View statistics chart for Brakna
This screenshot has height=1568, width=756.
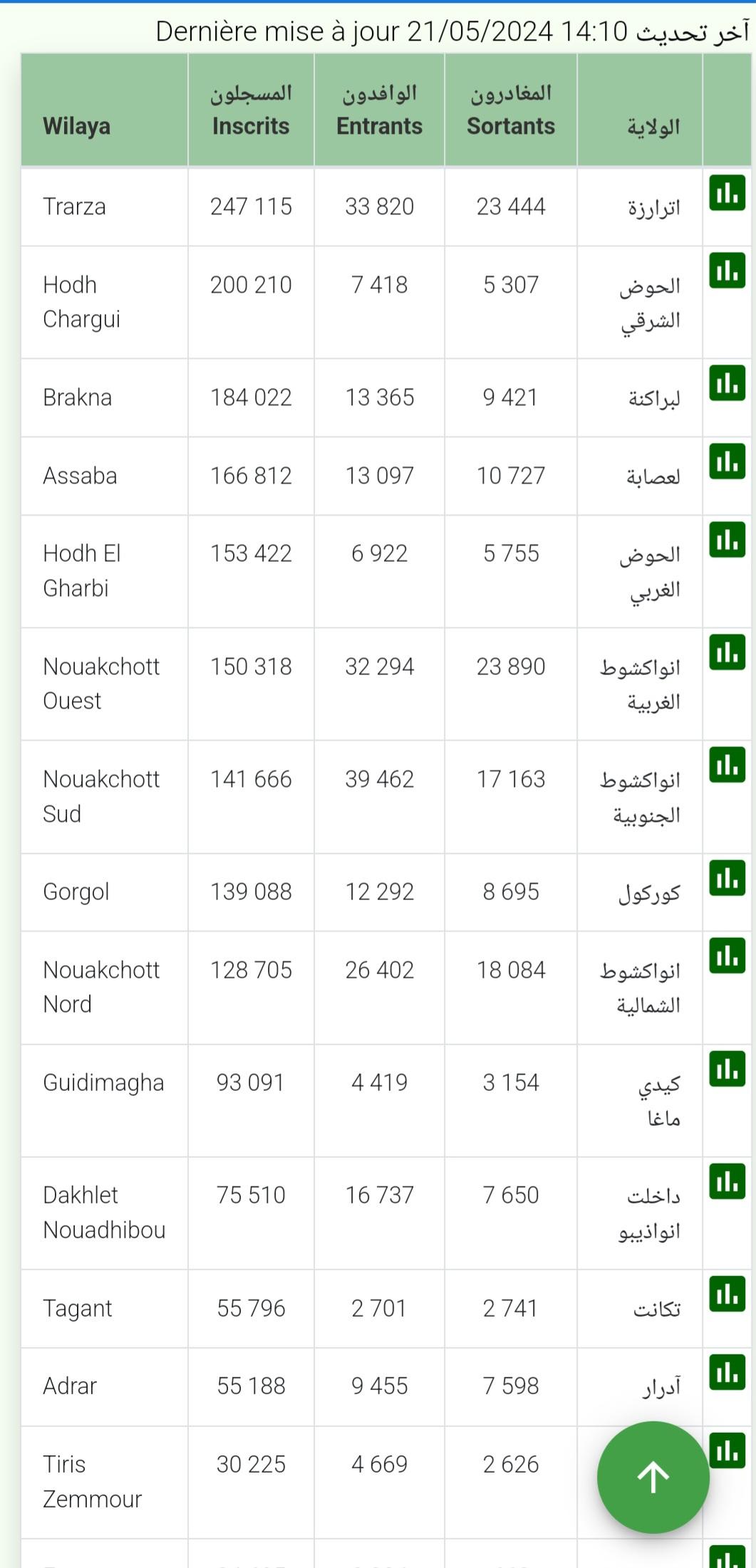(727, 383)
